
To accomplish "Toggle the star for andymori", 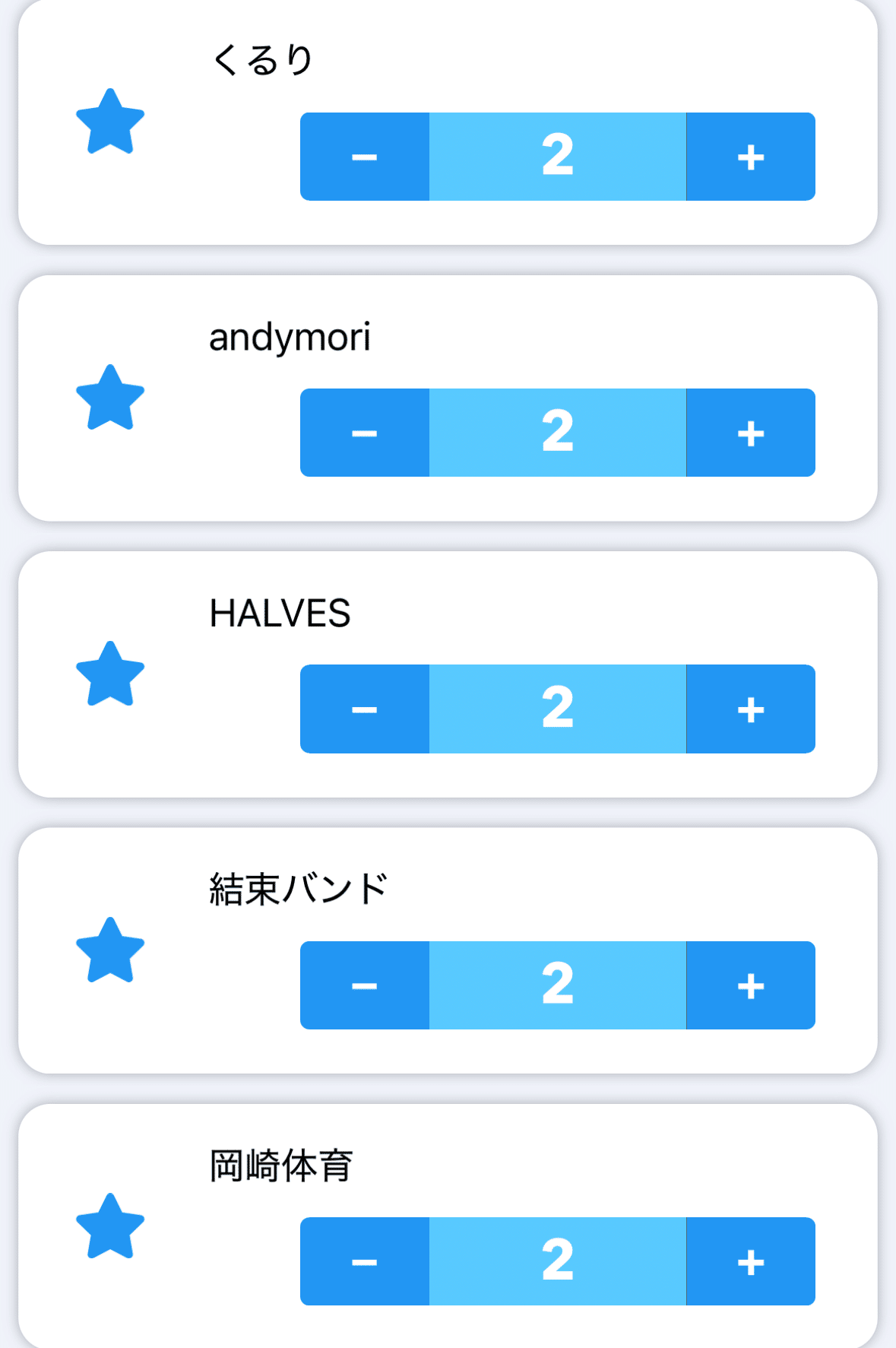I will click(x=110, y=398).
